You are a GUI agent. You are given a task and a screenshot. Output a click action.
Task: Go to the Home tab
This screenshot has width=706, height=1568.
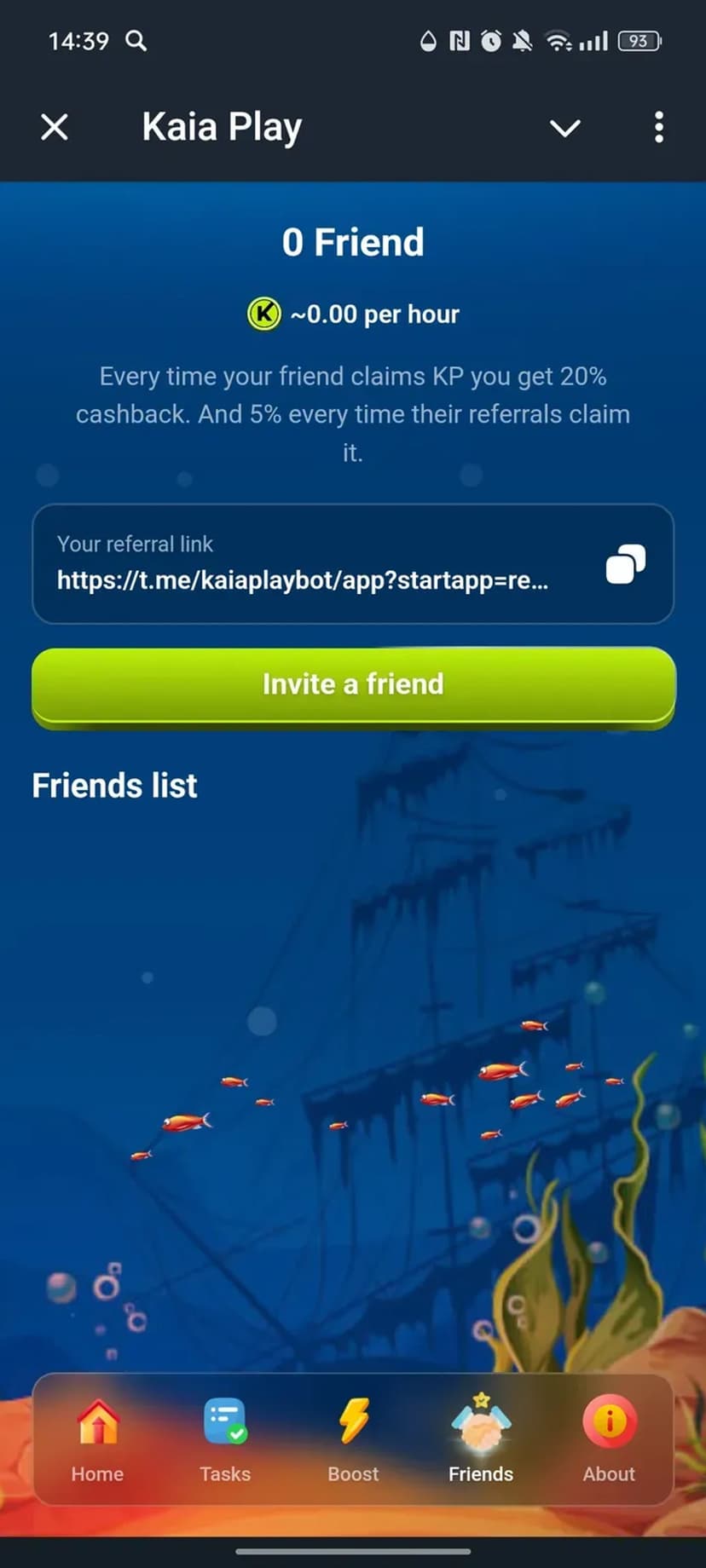pyautogui.click(x=97, y=1438)
